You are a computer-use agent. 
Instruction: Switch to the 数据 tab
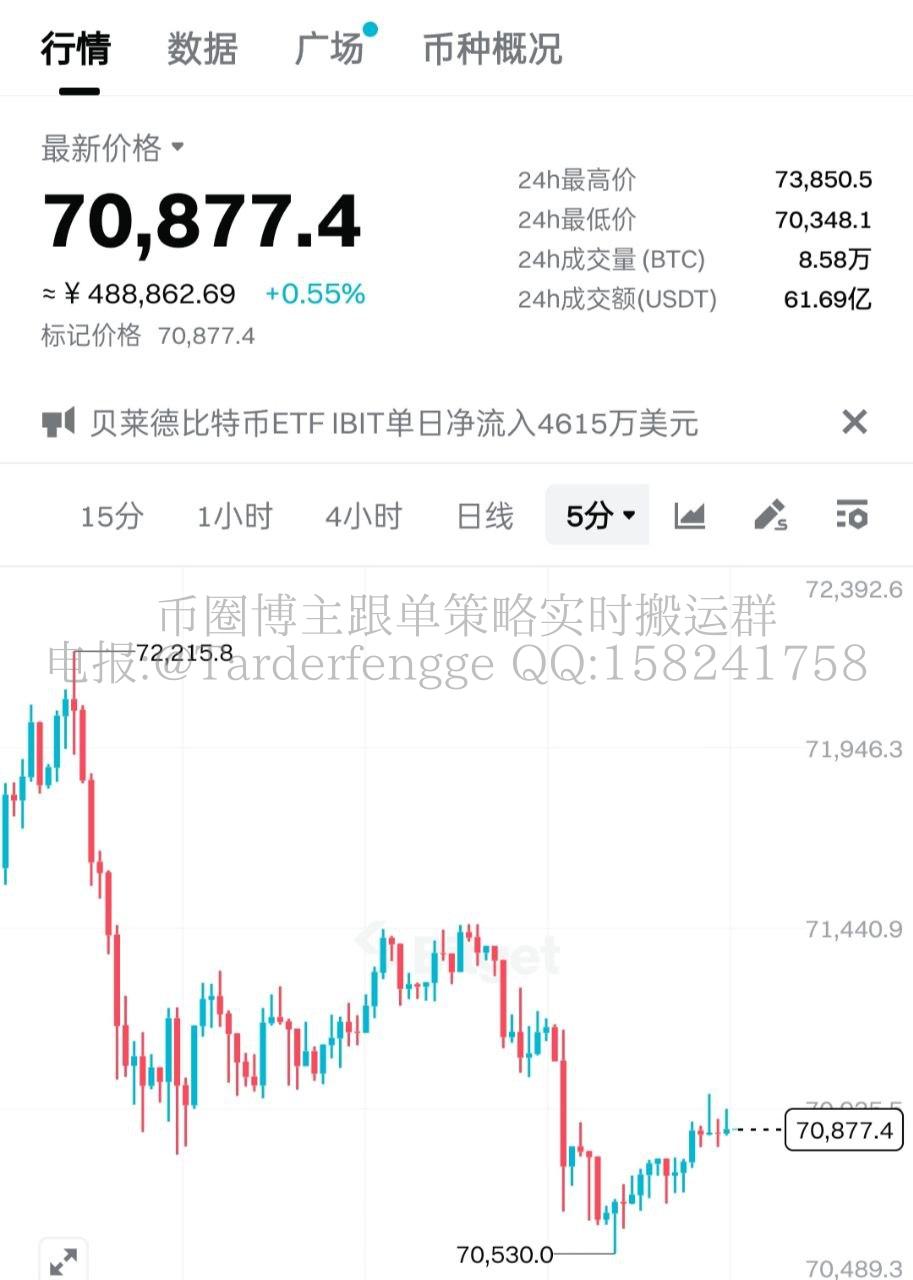point(202,48)
